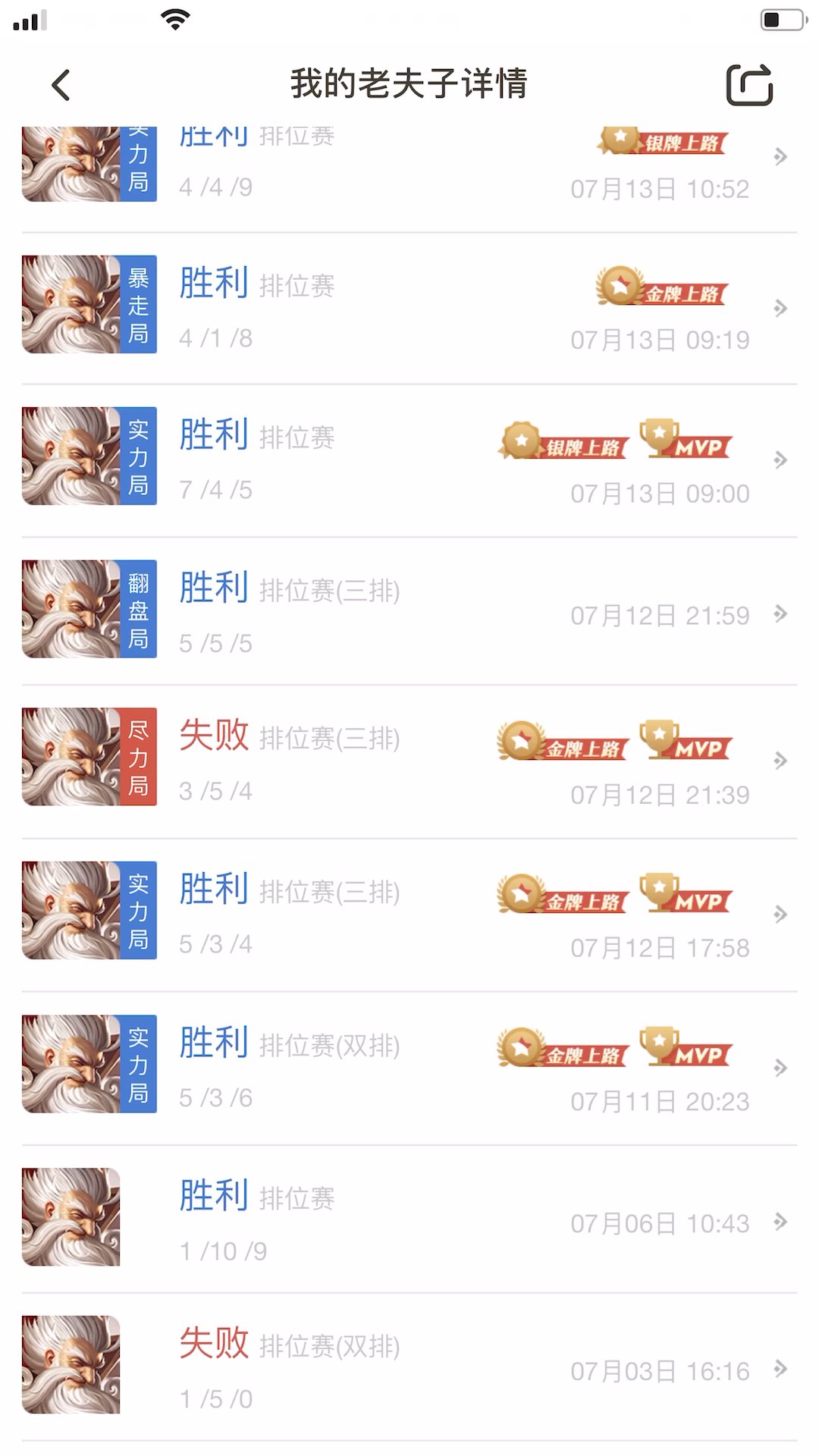This screenshot has height=1456, width=819.
Task: View the 1/10/9 match from 07月06日 10:43
Action: (409, 1220)
